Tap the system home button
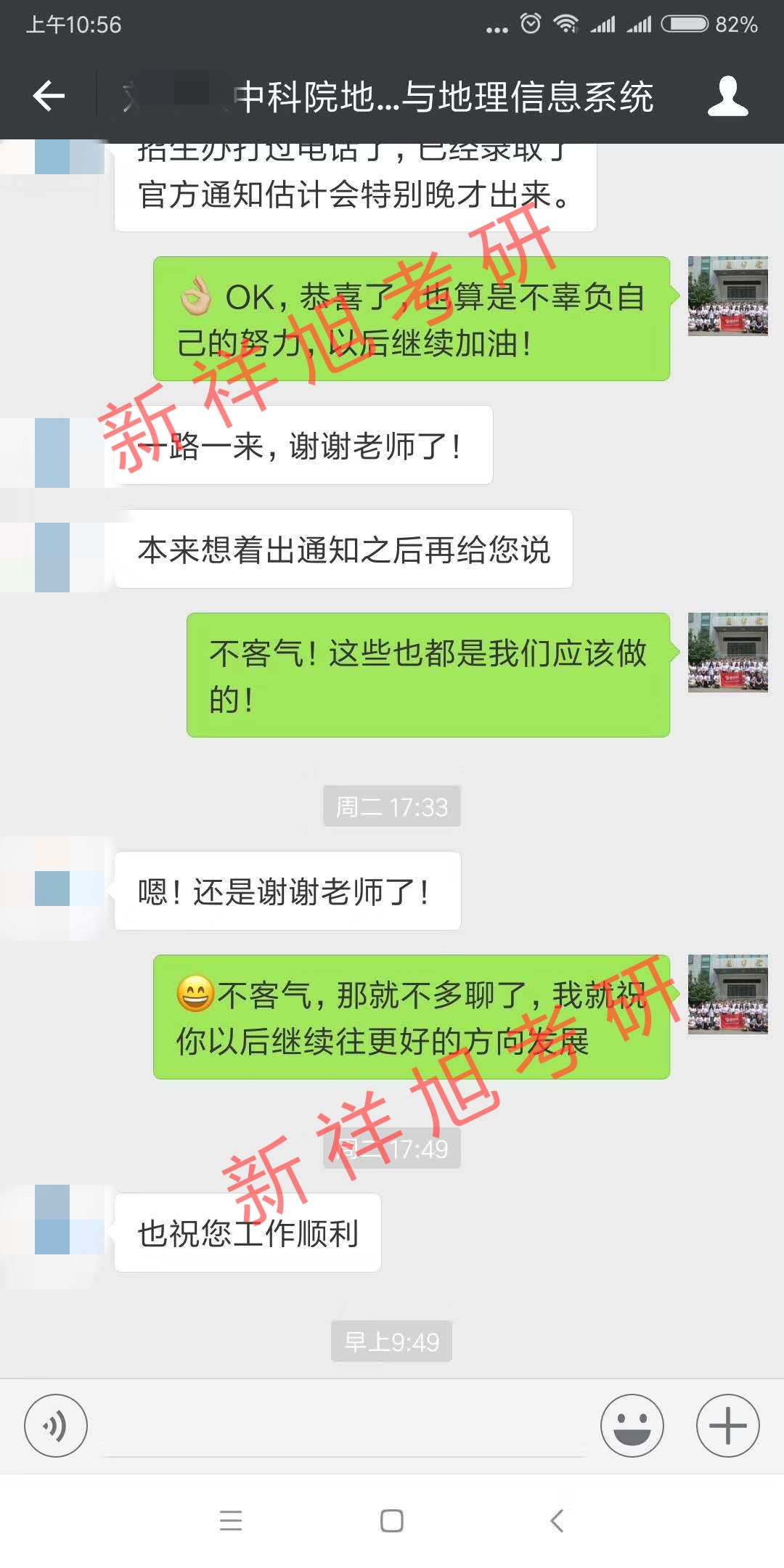 coord(392,1521)
